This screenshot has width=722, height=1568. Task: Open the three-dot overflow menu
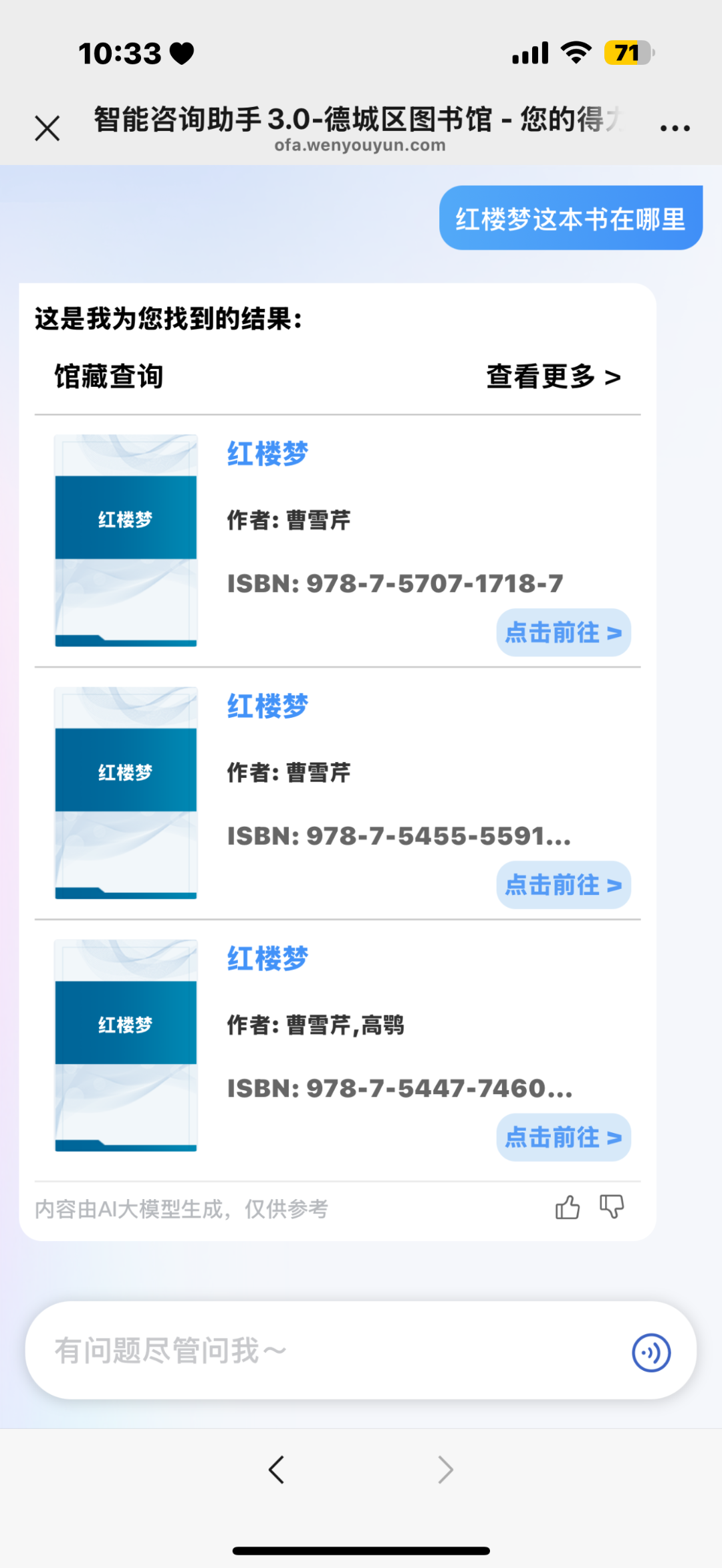(x=675, y=127)
